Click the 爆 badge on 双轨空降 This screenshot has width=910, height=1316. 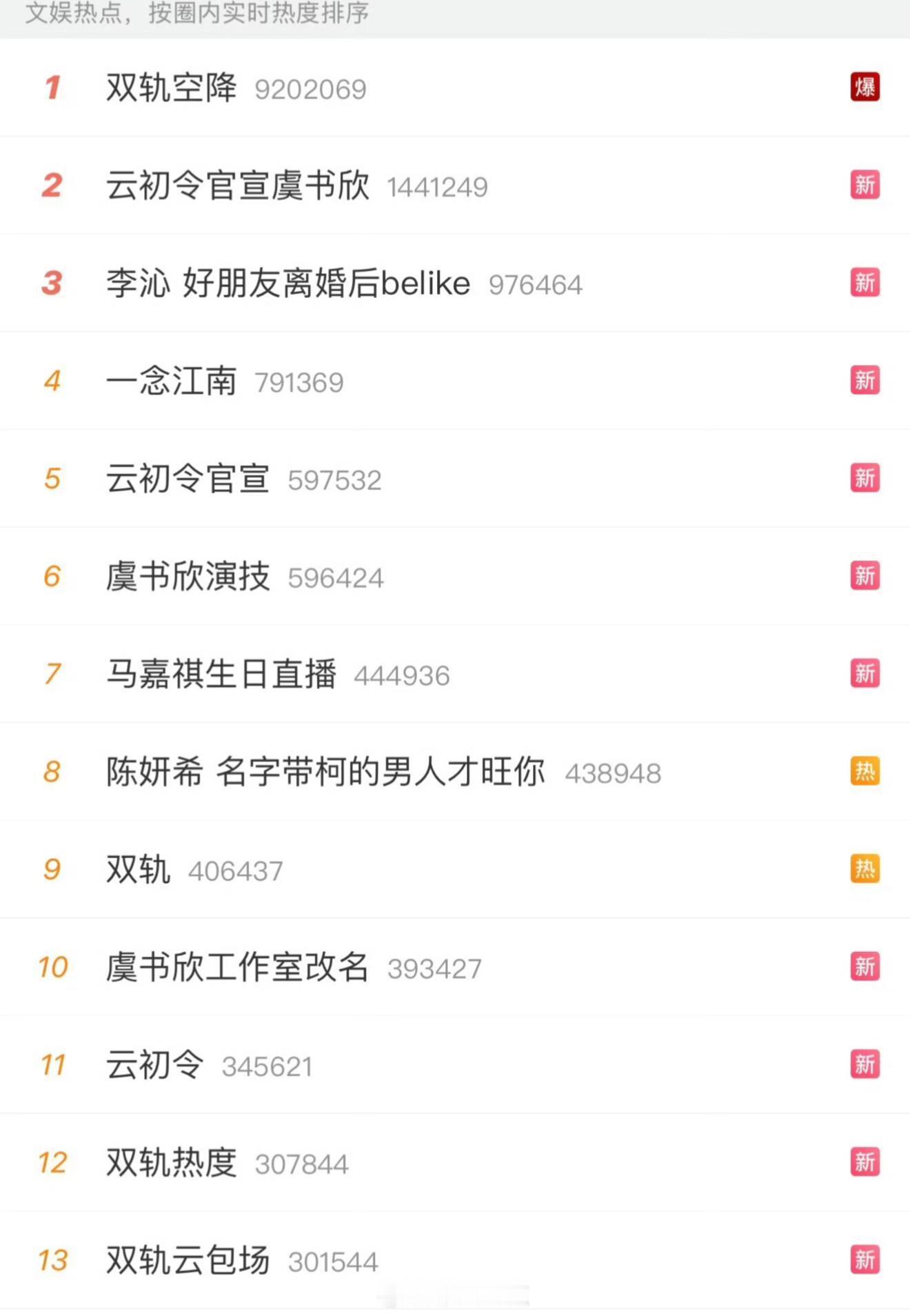[x=864, y=88]
